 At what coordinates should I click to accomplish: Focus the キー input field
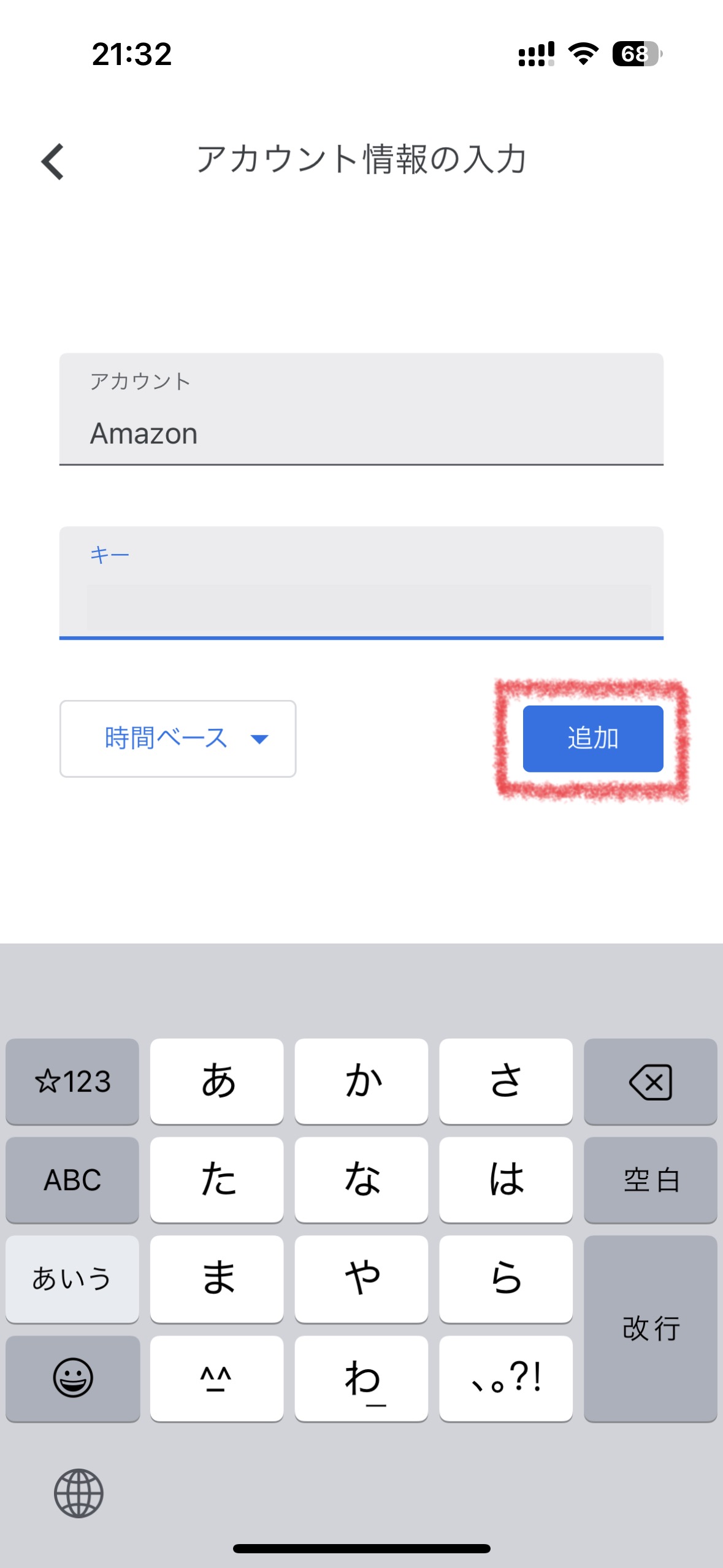361,583
